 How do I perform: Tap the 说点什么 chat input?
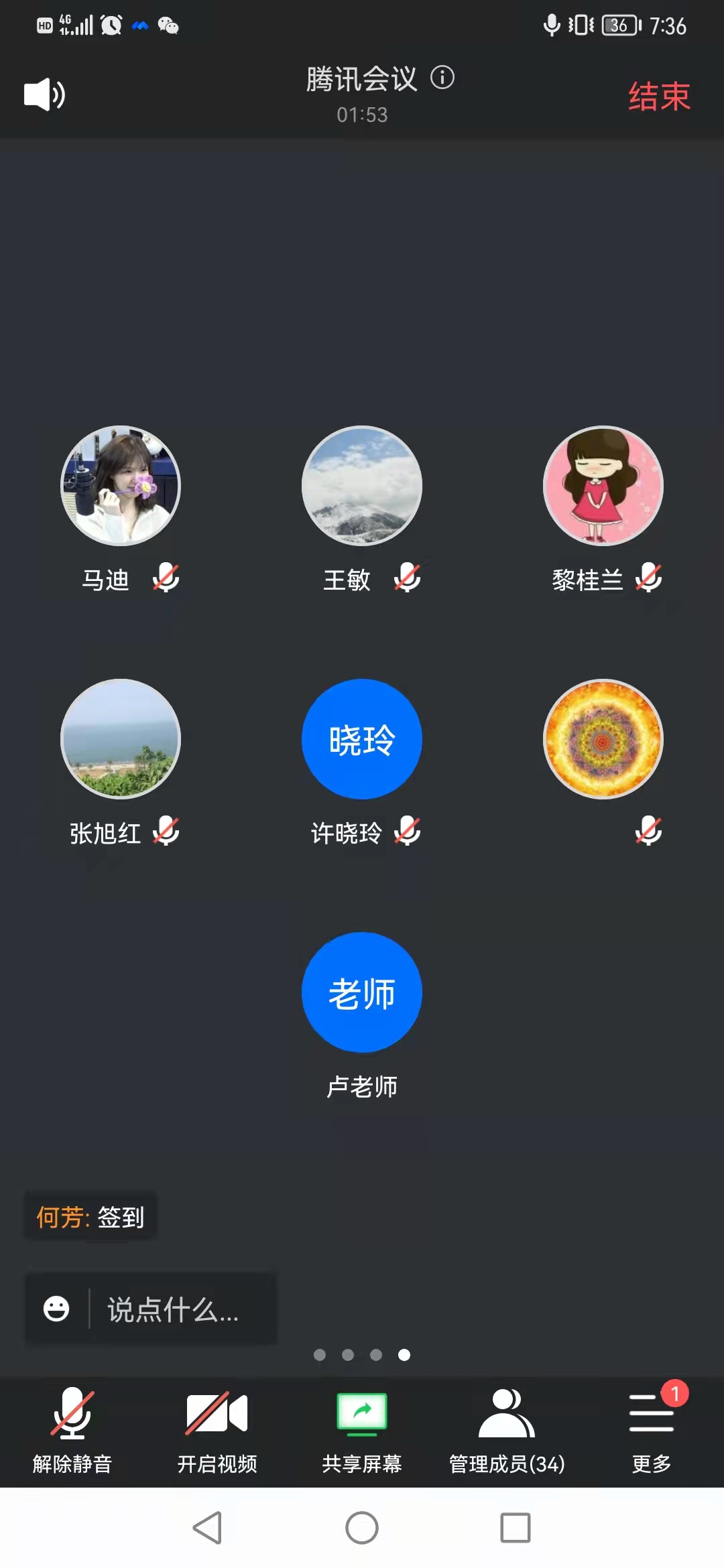(173, 1309)
